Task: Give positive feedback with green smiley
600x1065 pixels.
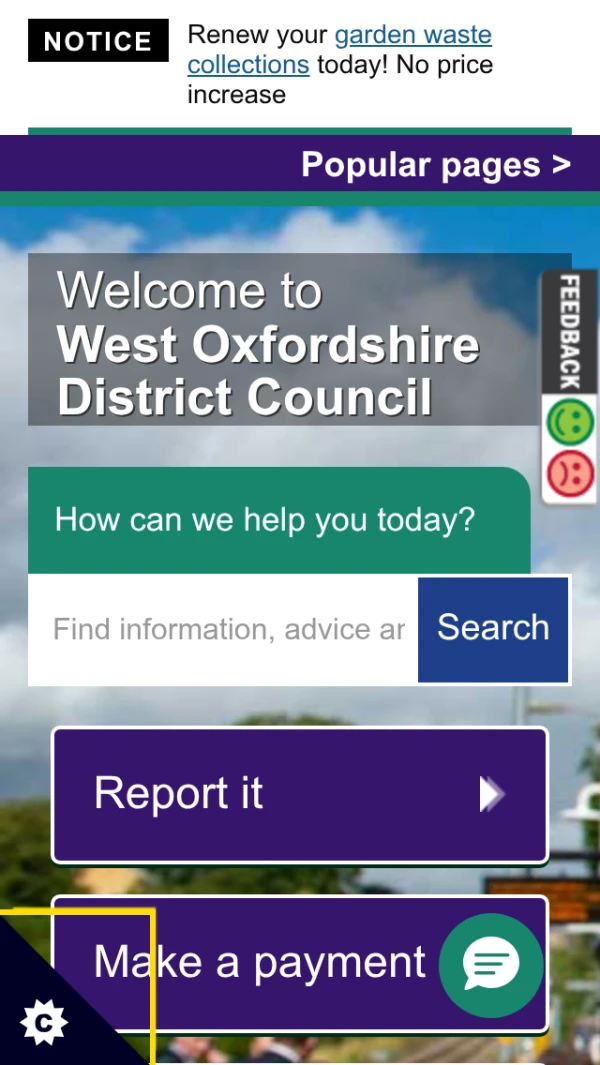Action: click(x=569, y=422)
